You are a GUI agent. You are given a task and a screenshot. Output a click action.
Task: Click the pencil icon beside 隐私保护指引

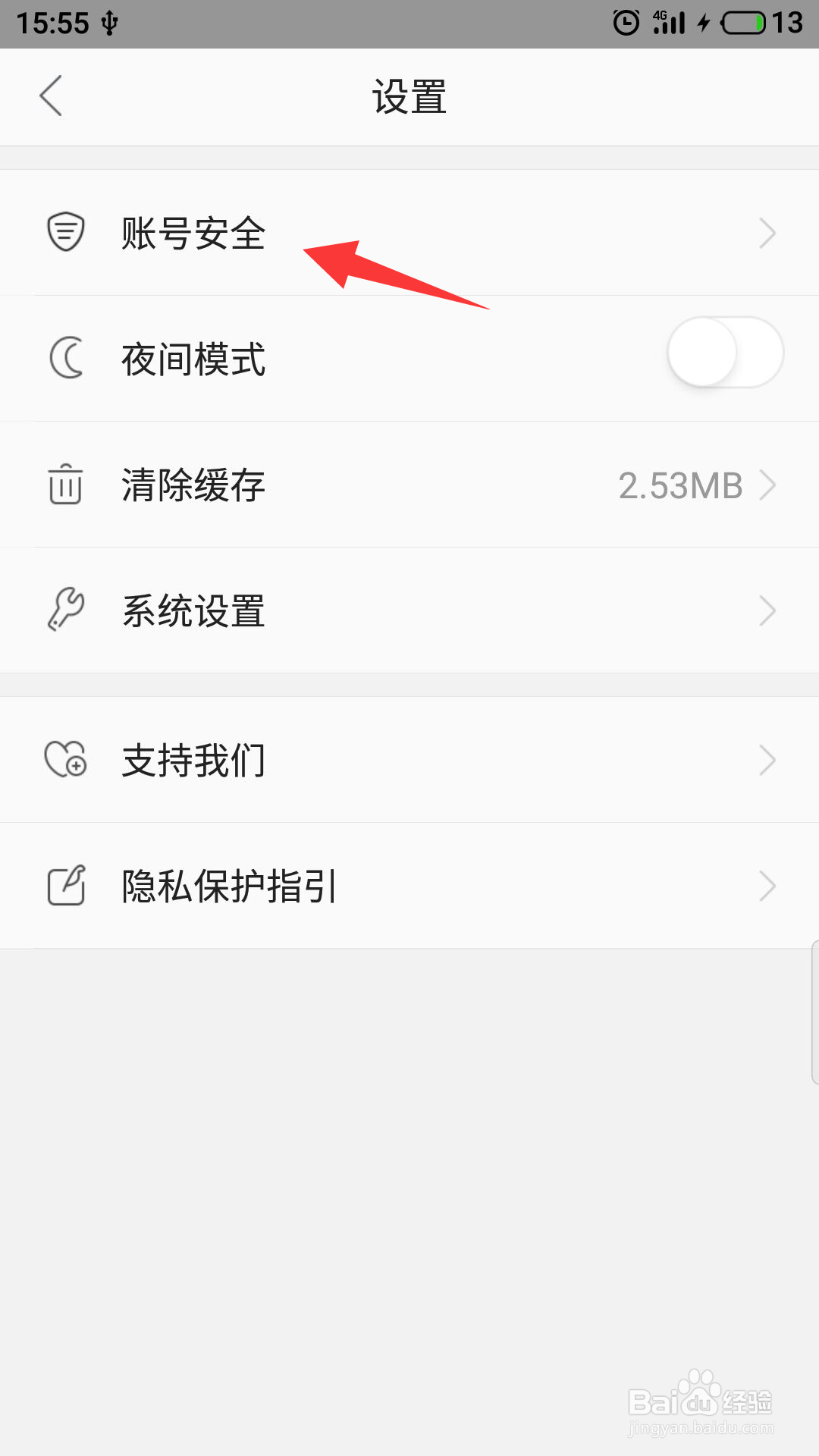click(65, 885)
